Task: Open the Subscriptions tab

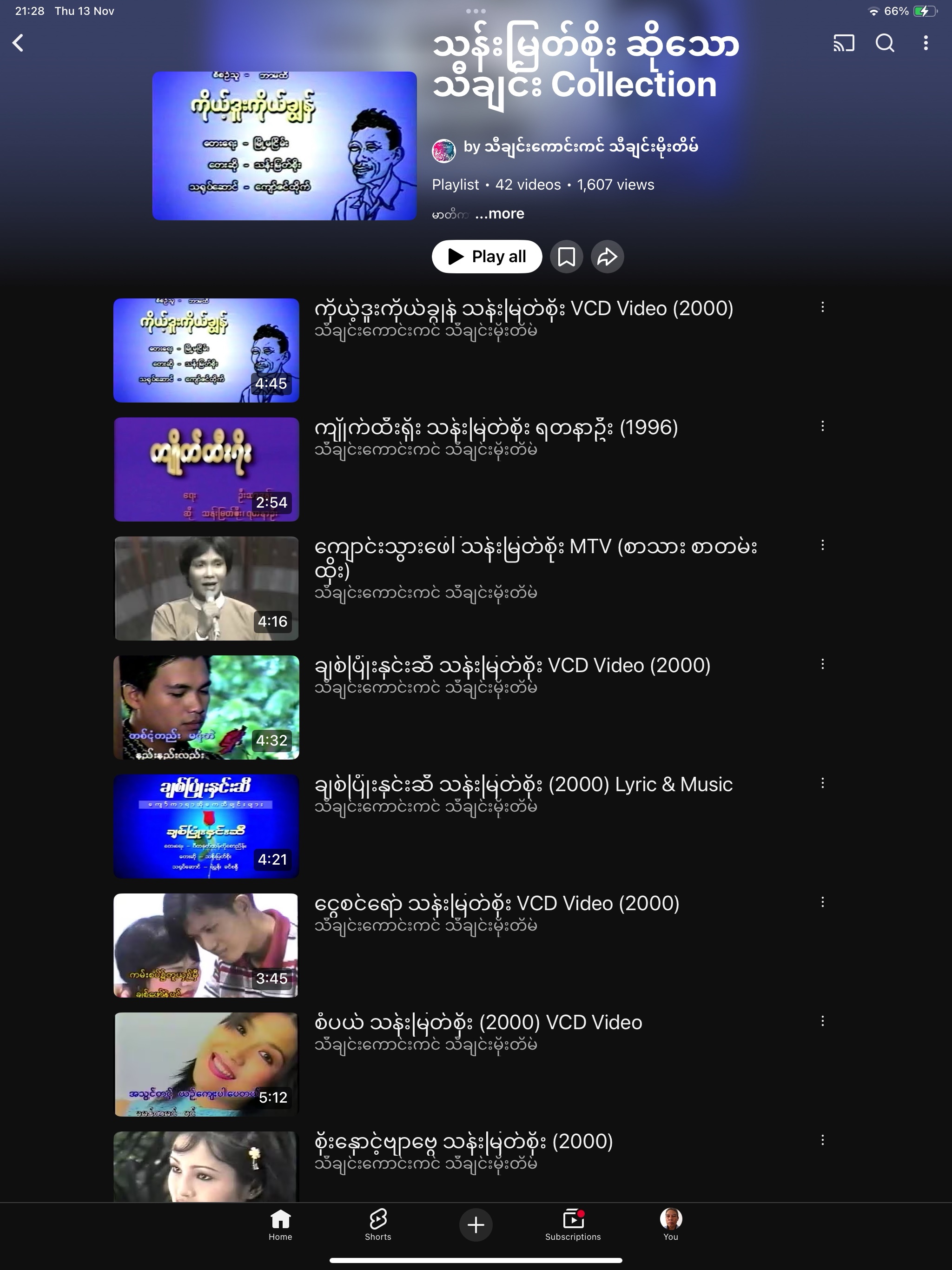Action: click(x=573, y=1224)
